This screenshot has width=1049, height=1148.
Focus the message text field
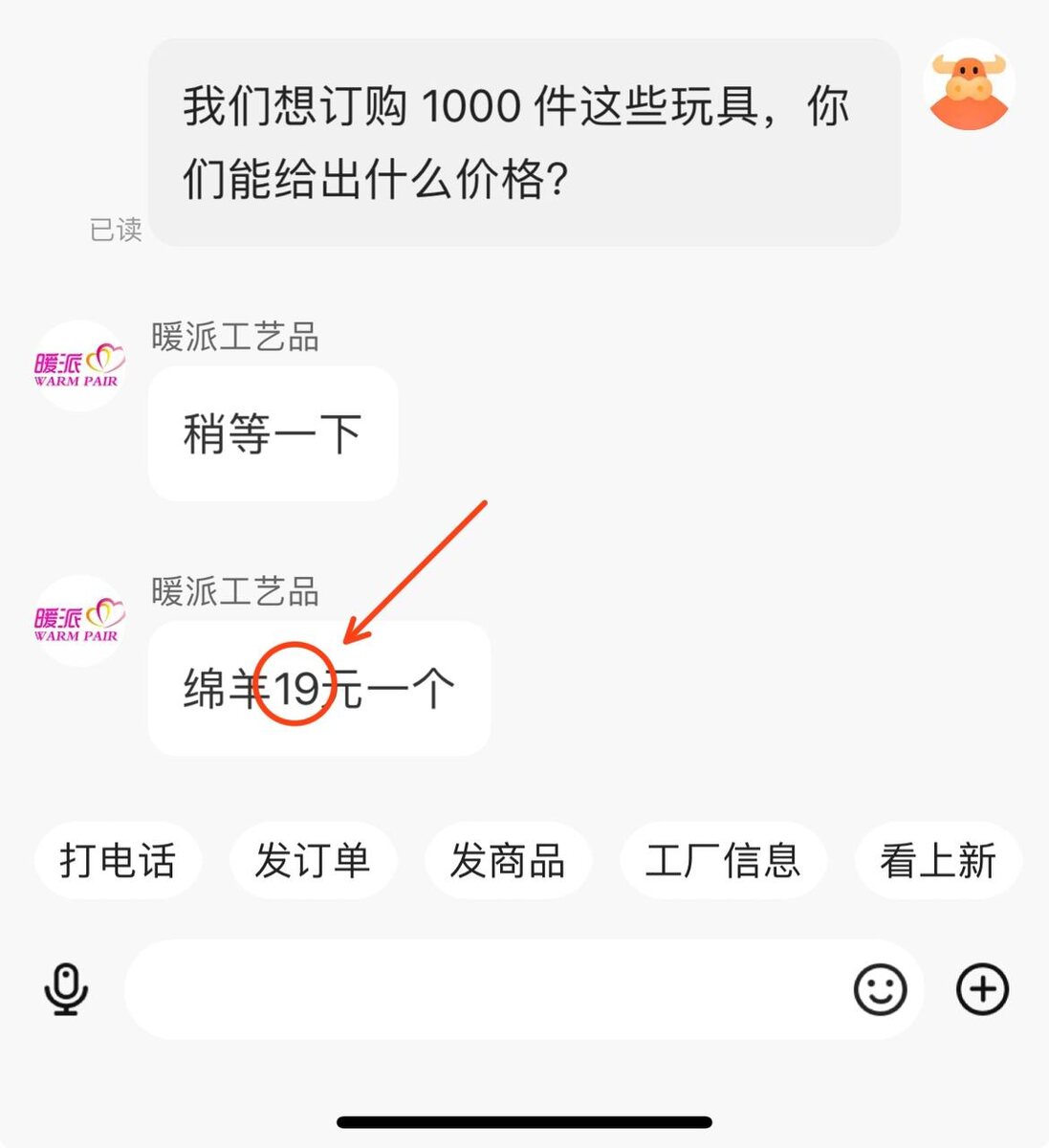(478, 989)
